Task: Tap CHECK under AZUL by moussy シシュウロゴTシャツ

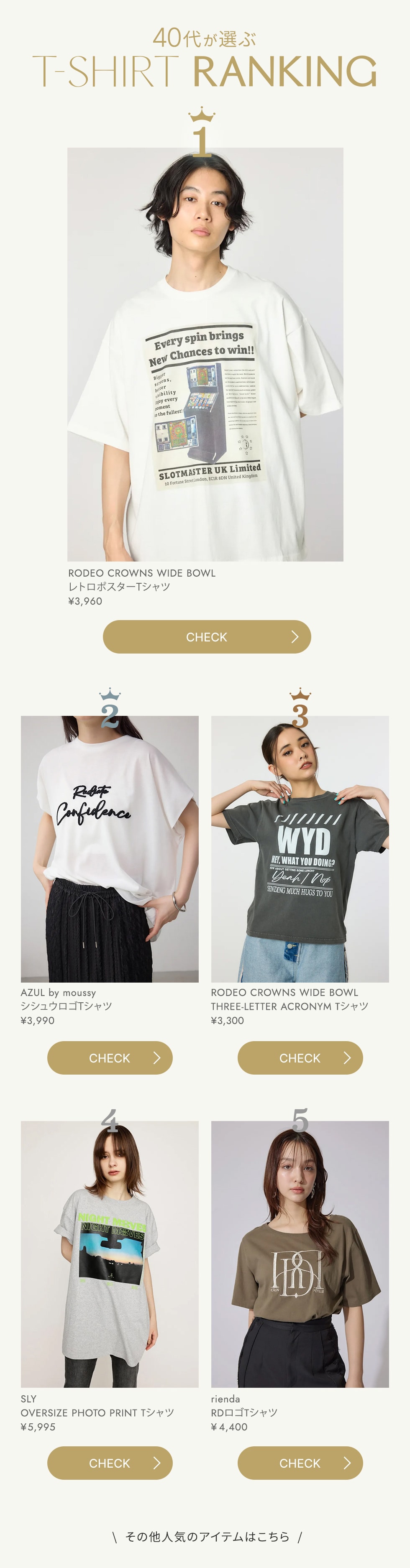Action: pyautogui.click(x=110, y=1058)
